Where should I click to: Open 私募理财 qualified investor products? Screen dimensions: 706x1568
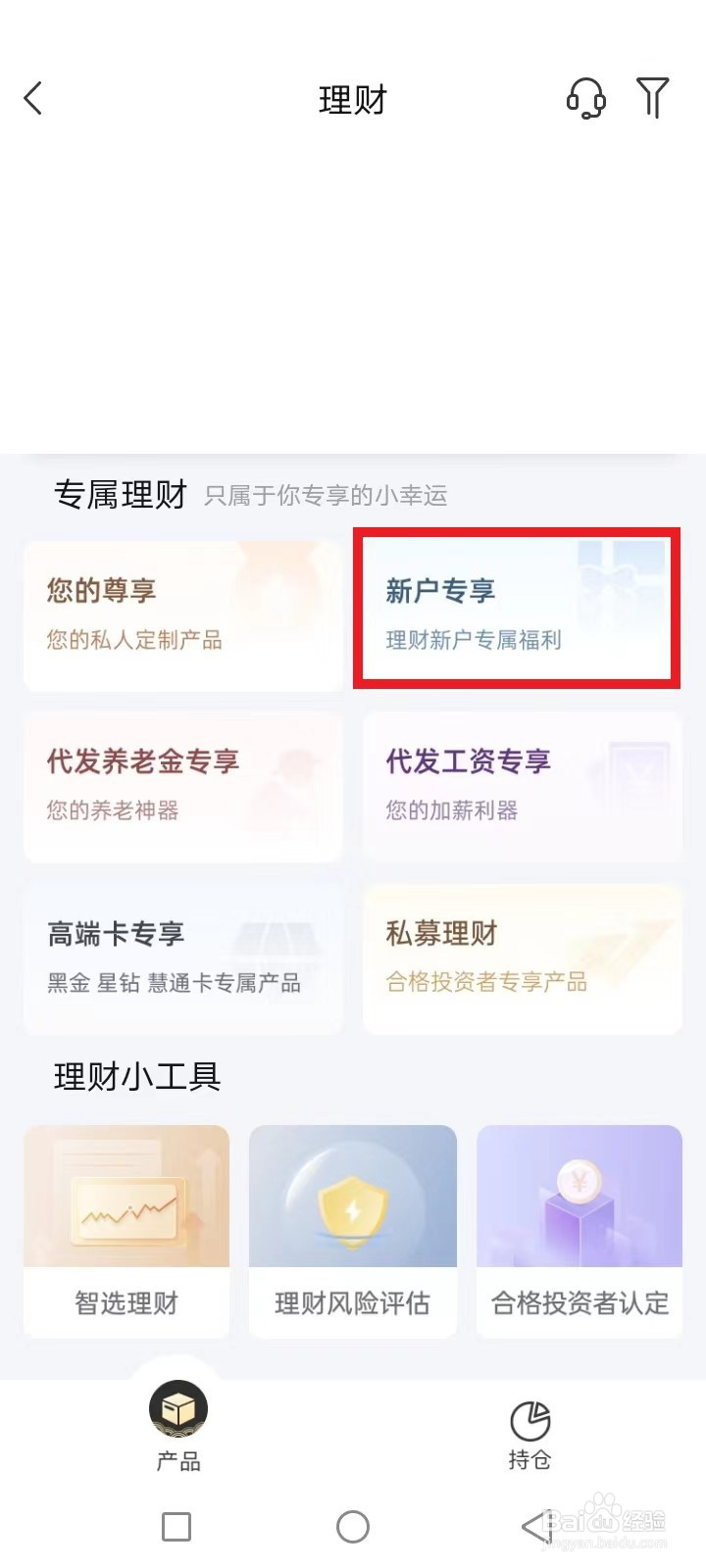[x=521, y=957]
